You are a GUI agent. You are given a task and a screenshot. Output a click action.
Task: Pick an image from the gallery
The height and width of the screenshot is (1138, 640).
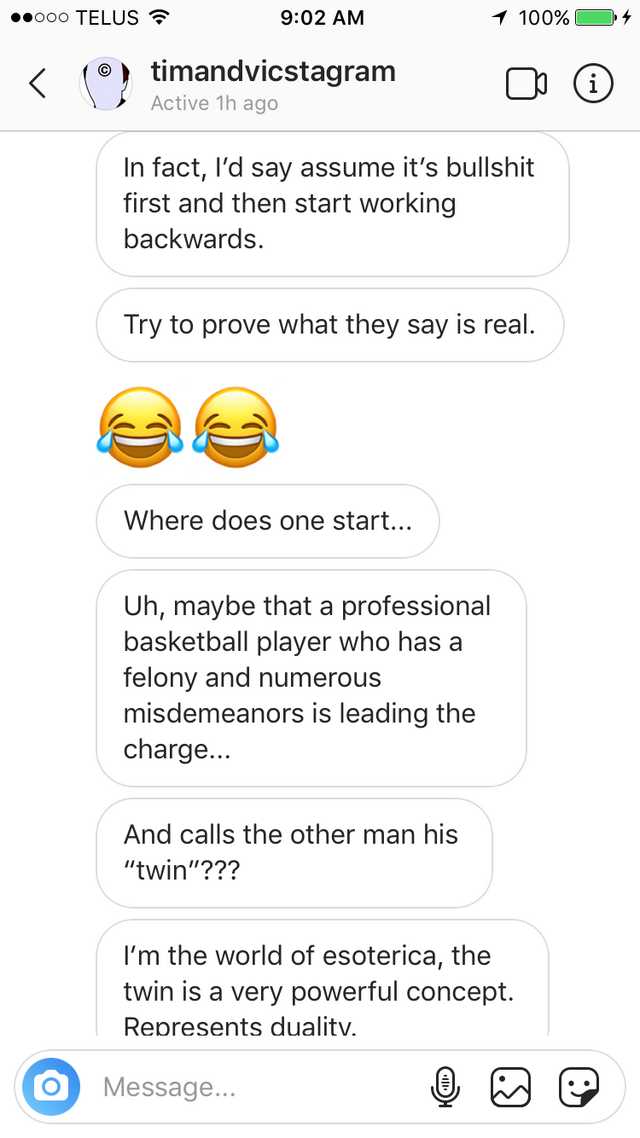click(511, 1086)
